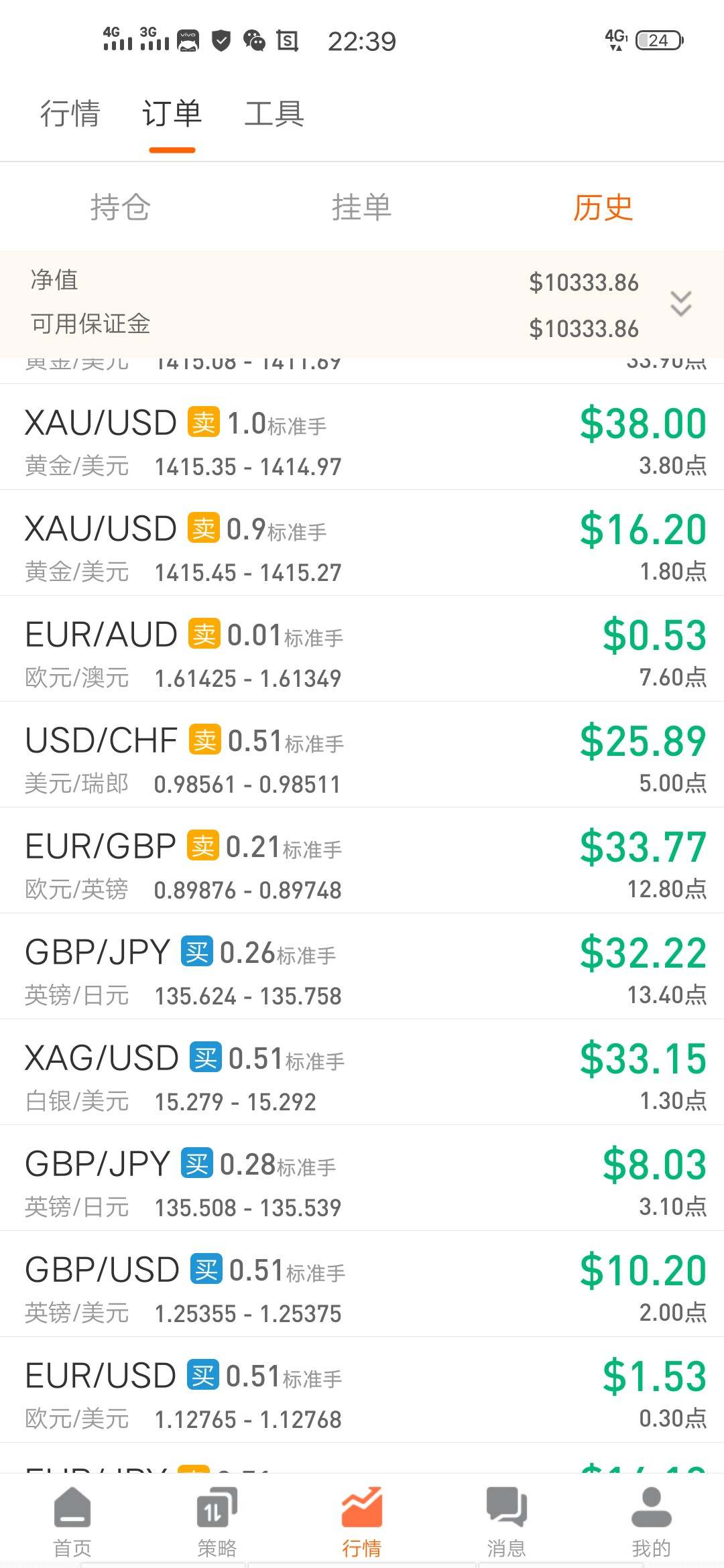The width and height of the screenshot is (724, 1568).
Task: Open the XAU/USD 1.0 lot $38.00 order
Action: (x=362, y=437)
